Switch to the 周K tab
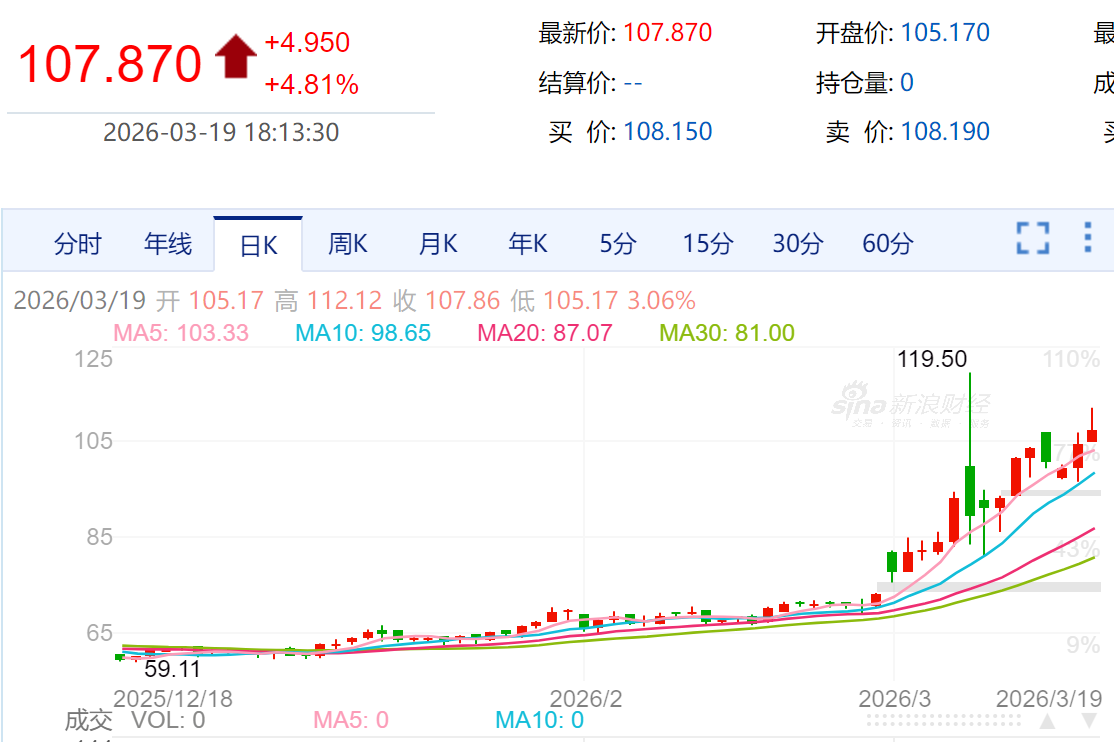This screenshot has height=742, width=1114. coord(348,243)
